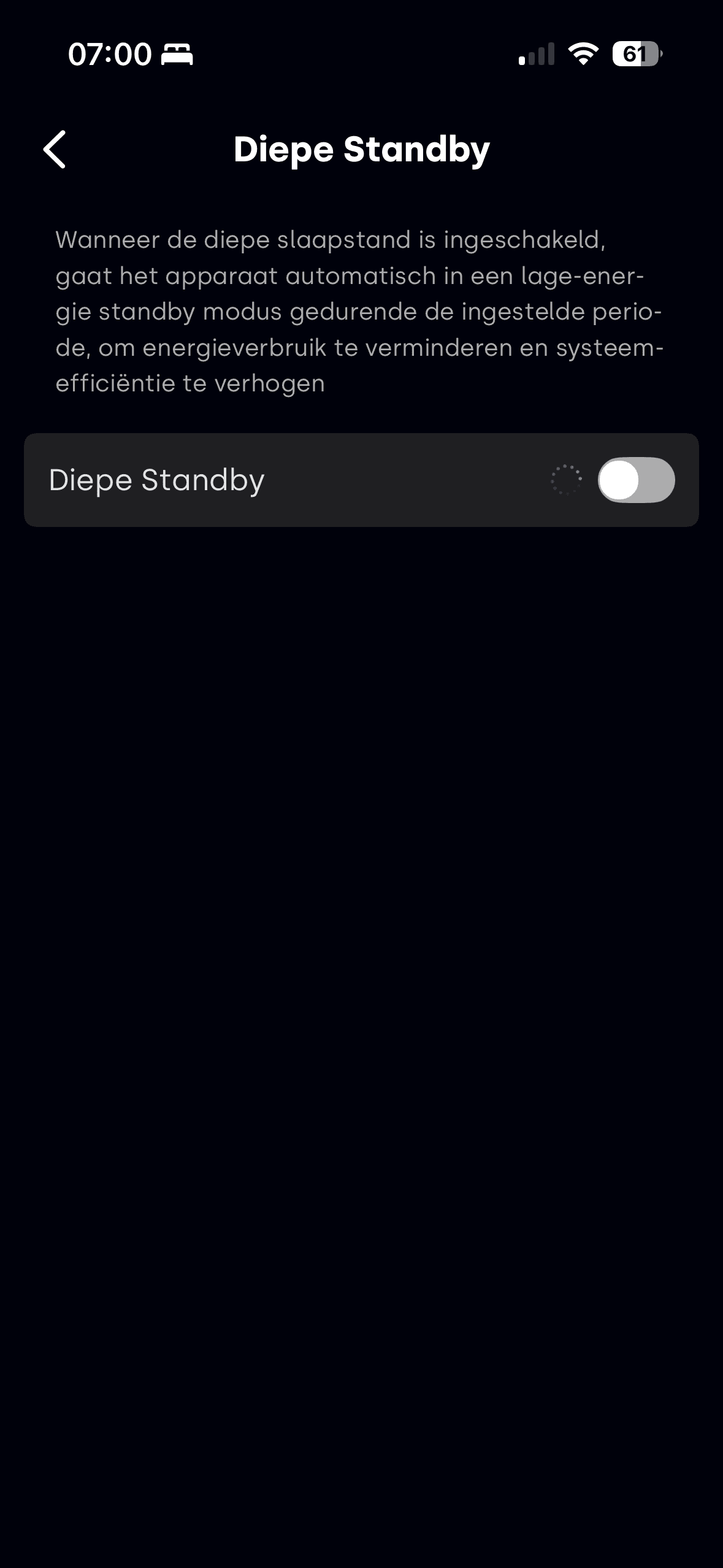Image resolution: width=723 pixels, height=1568 pixels.
Task: Go back from Diepe Standby screen
Action: 55,149
